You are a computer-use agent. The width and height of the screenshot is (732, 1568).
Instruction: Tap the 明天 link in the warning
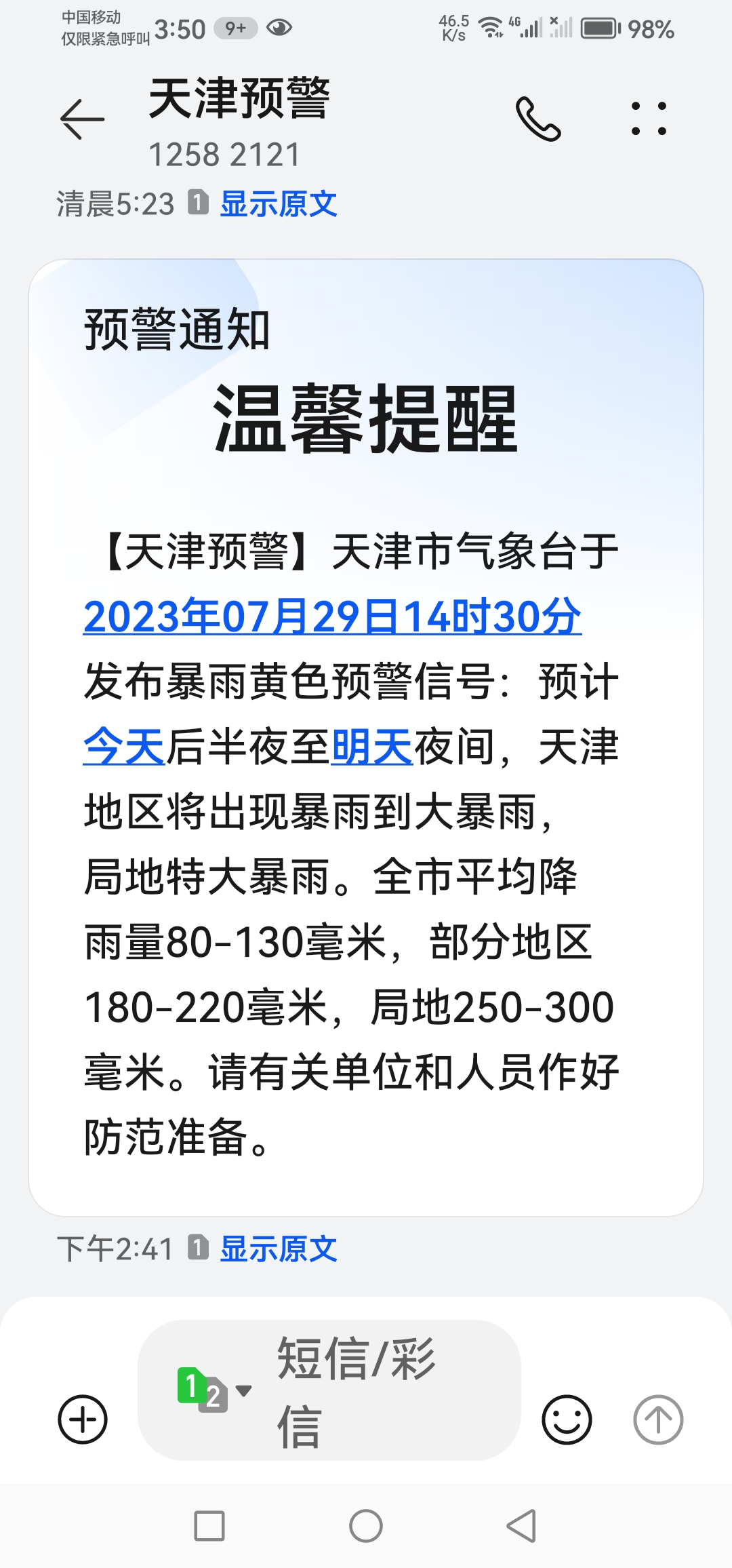tap(371, 747)
